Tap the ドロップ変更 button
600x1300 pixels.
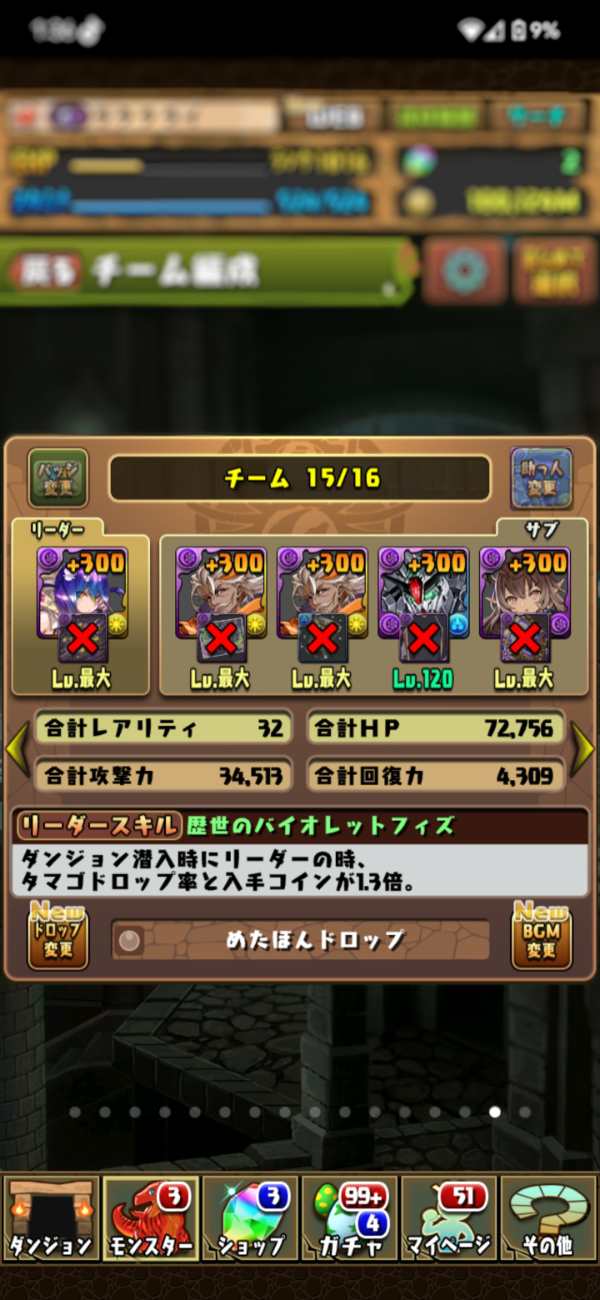tap(58, 936)
